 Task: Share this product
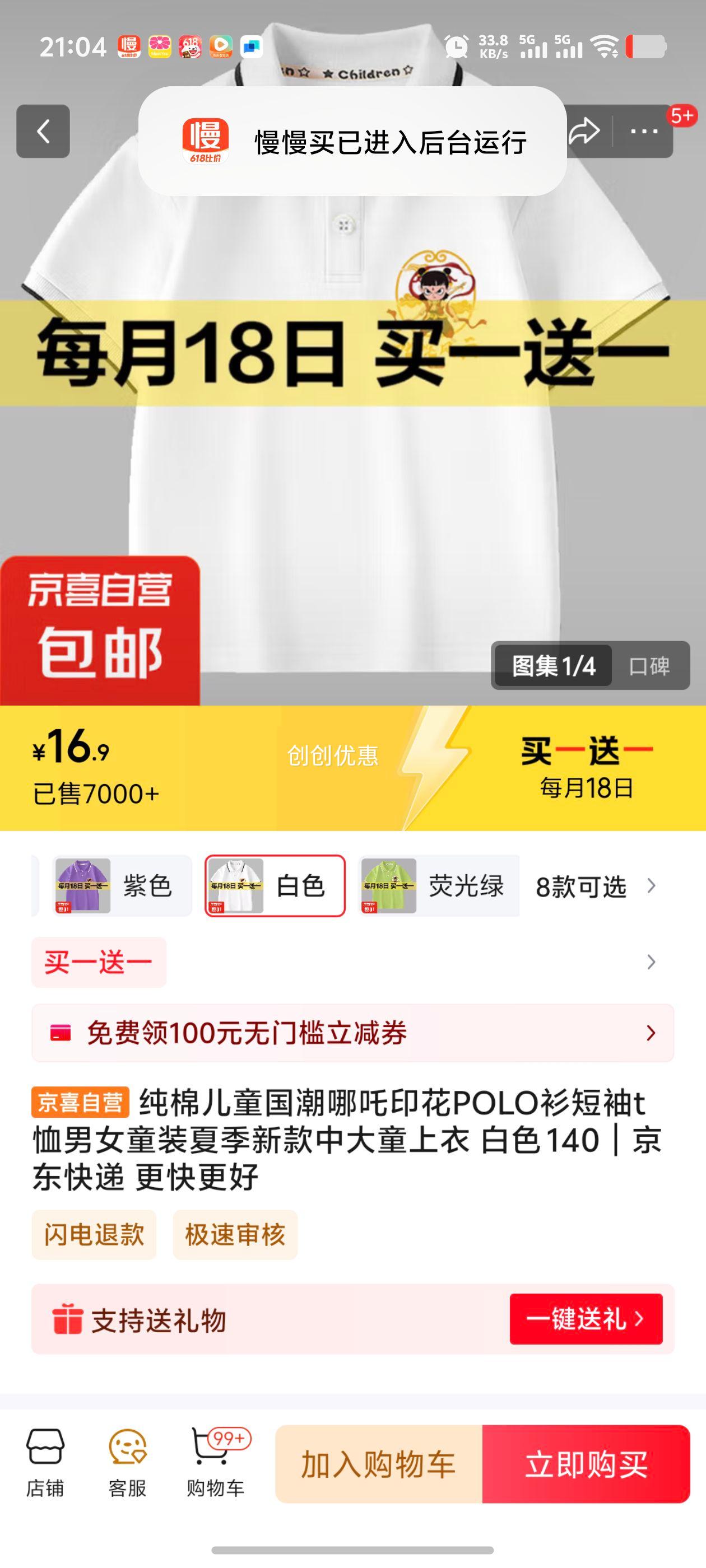(x=586, y=132)
